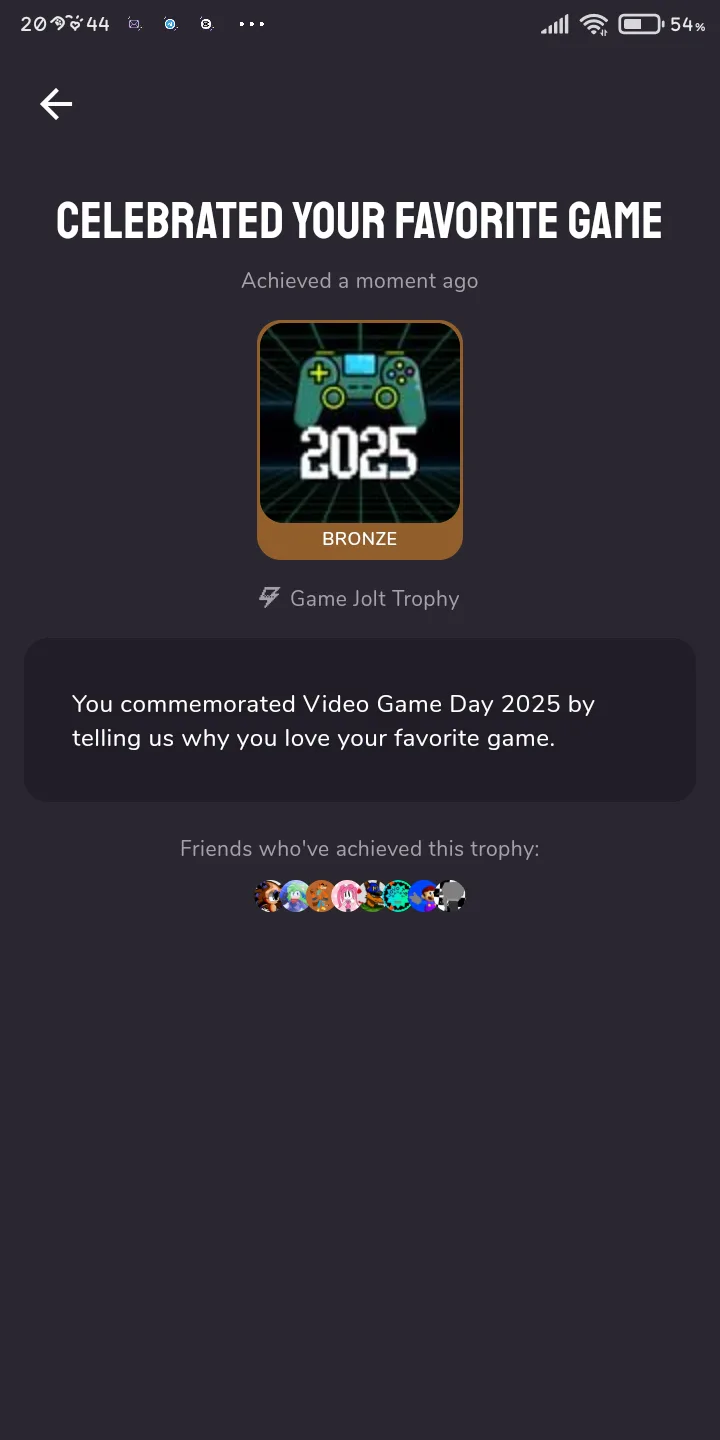Go back using the arrow icon
This screenshot has width=720, height=1440.
click(x=56, y=104)
